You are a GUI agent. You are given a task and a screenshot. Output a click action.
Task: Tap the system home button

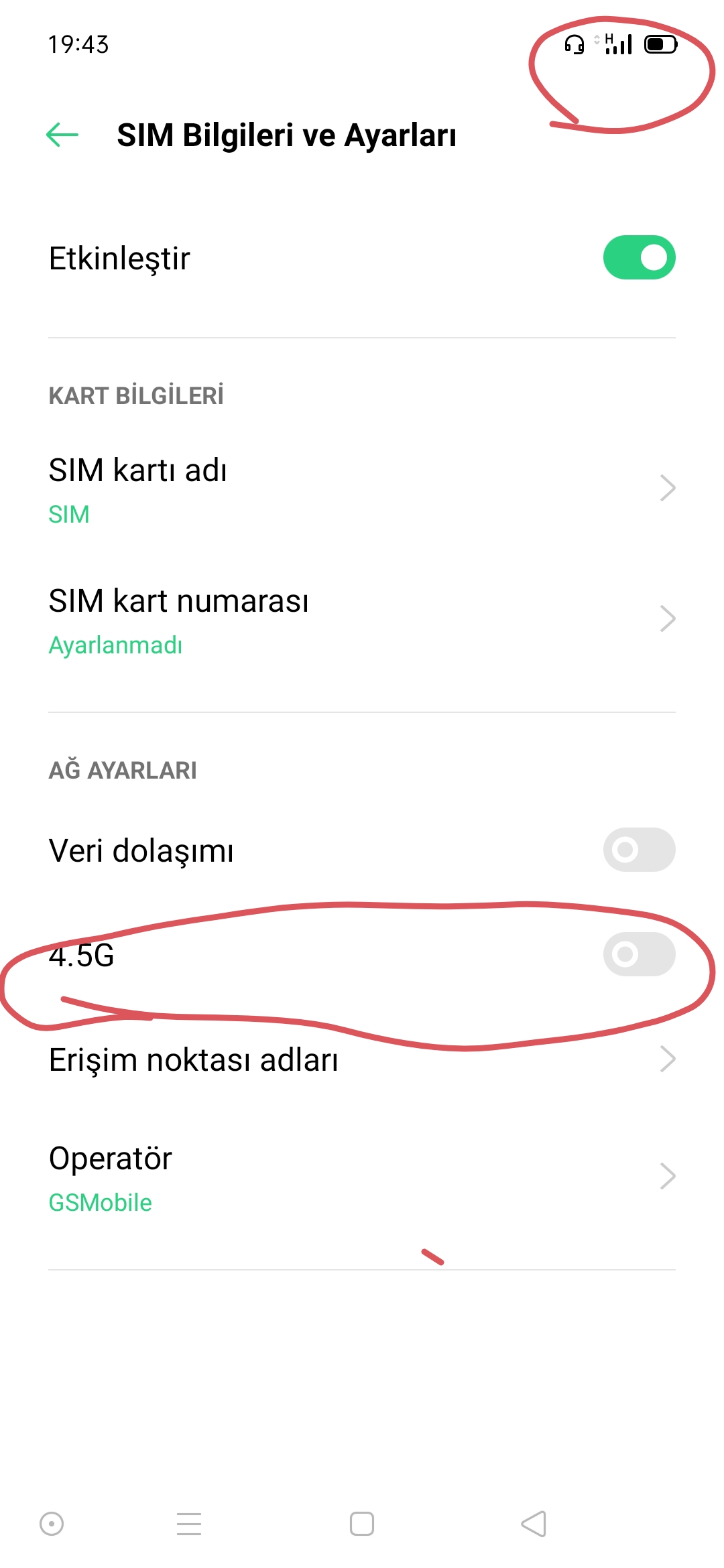point(362,1524)
